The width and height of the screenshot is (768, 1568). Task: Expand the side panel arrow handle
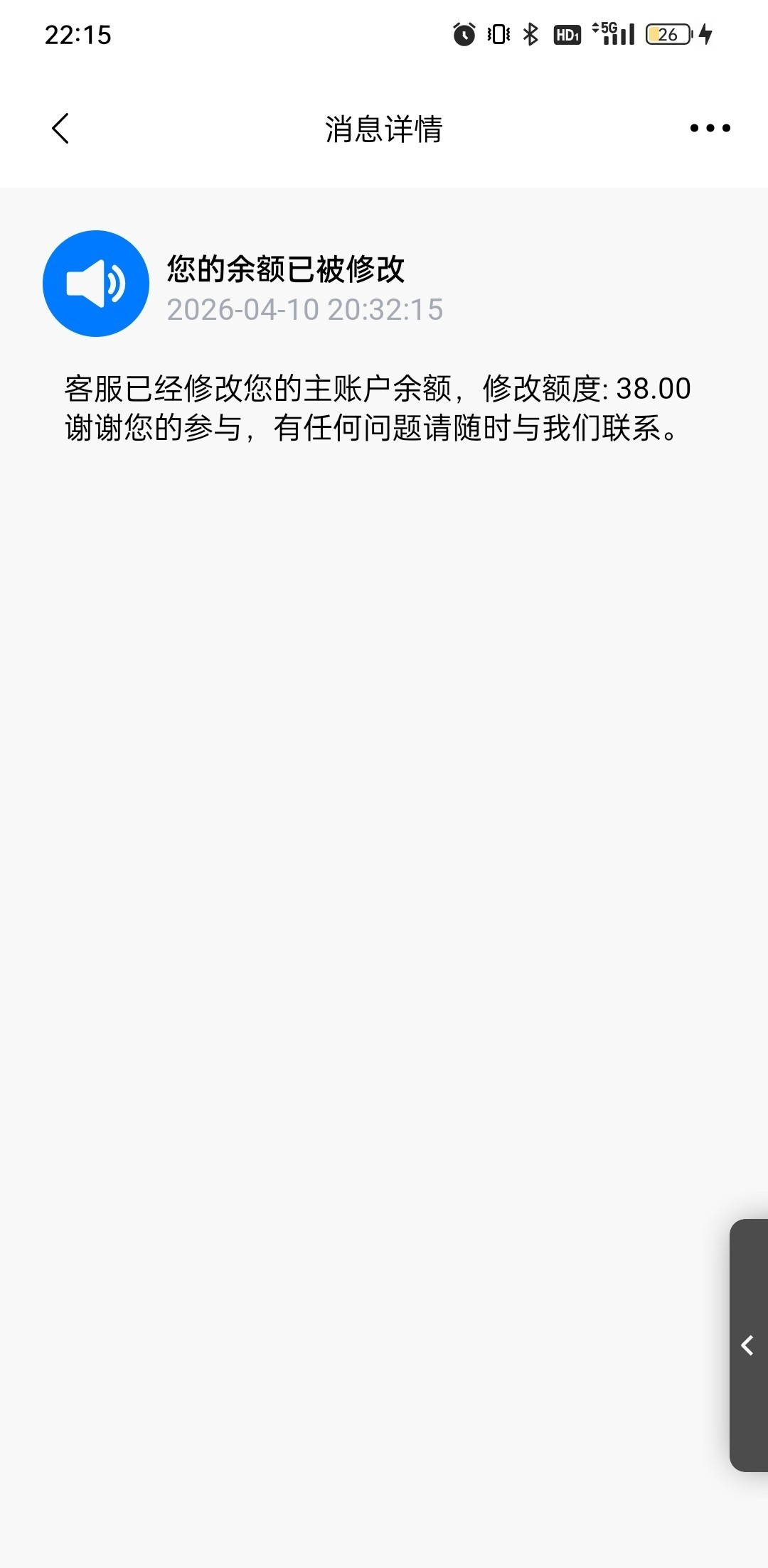click(x=748, y=1345)
